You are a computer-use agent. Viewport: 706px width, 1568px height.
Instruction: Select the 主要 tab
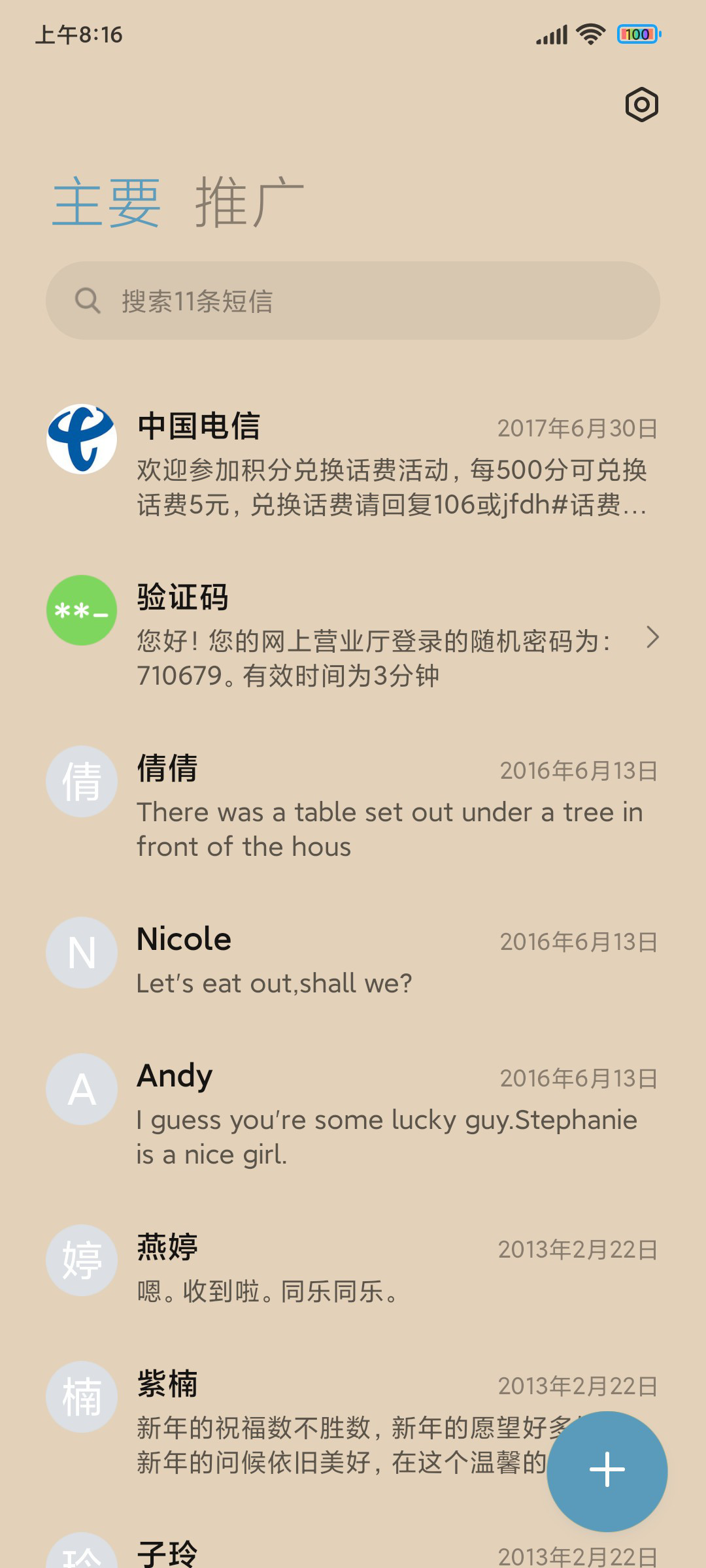[107, 203]
